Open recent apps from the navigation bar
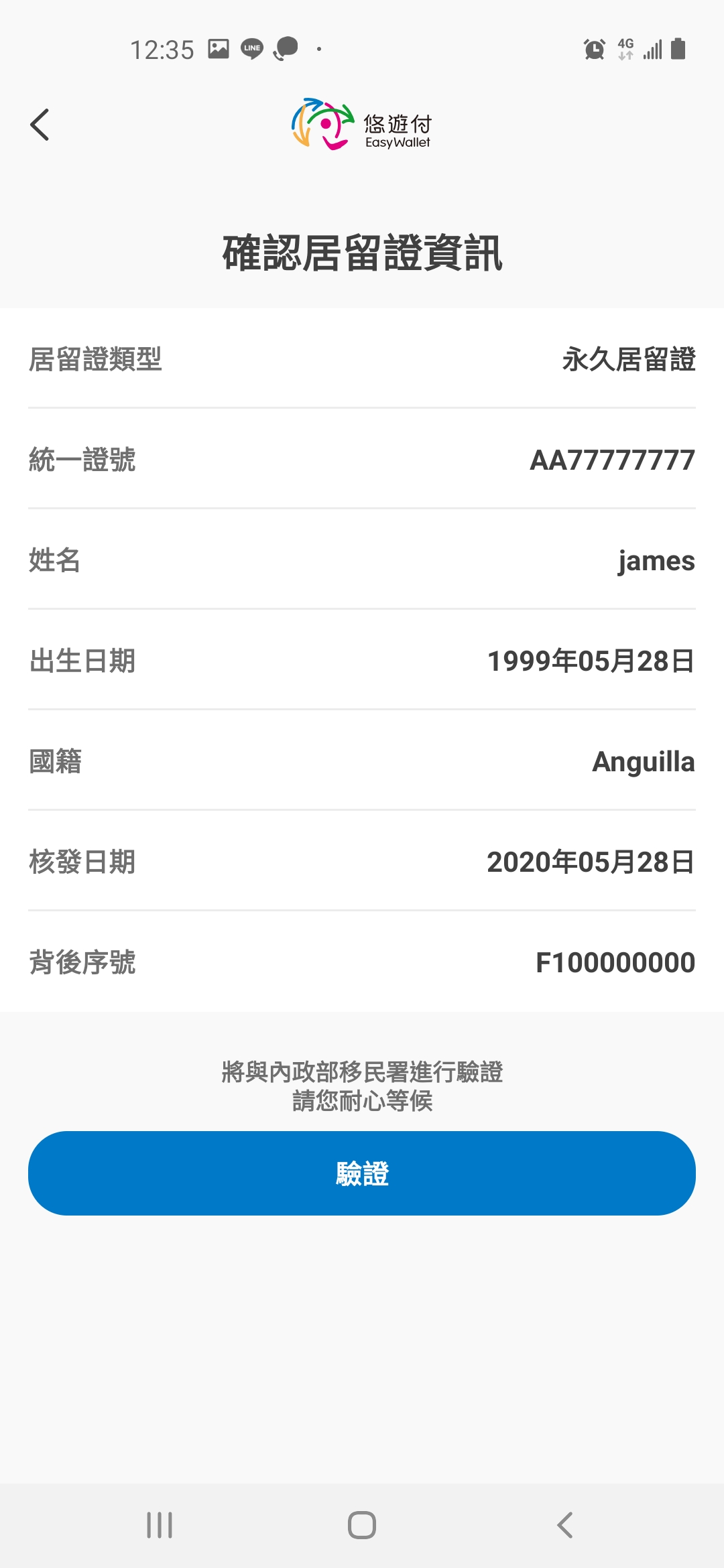The width and height of the screenshot is (724, 1568). tap(160, 1525)
